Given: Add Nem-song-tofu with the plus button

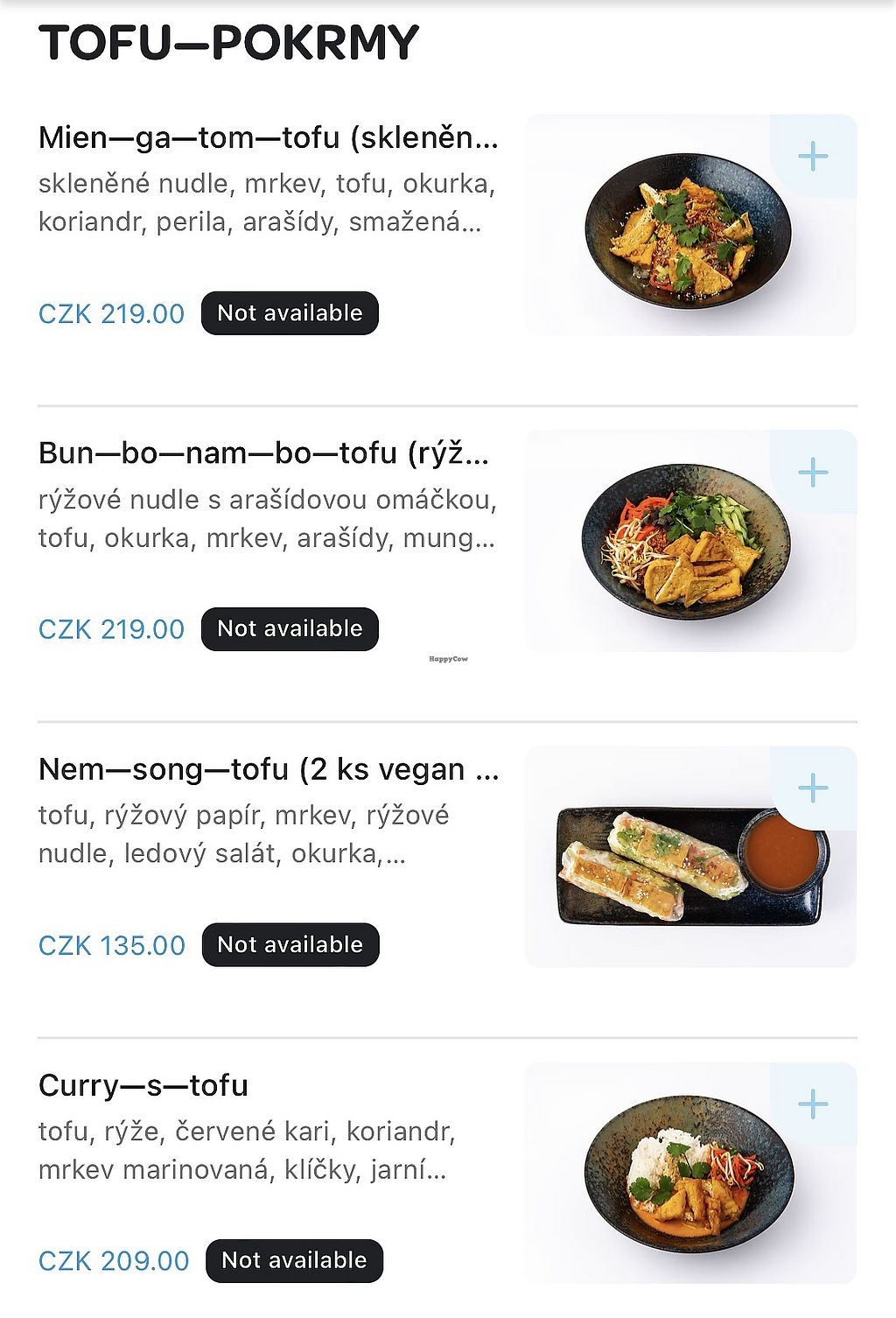Looking at the screenshot, I should coord(813,788).
